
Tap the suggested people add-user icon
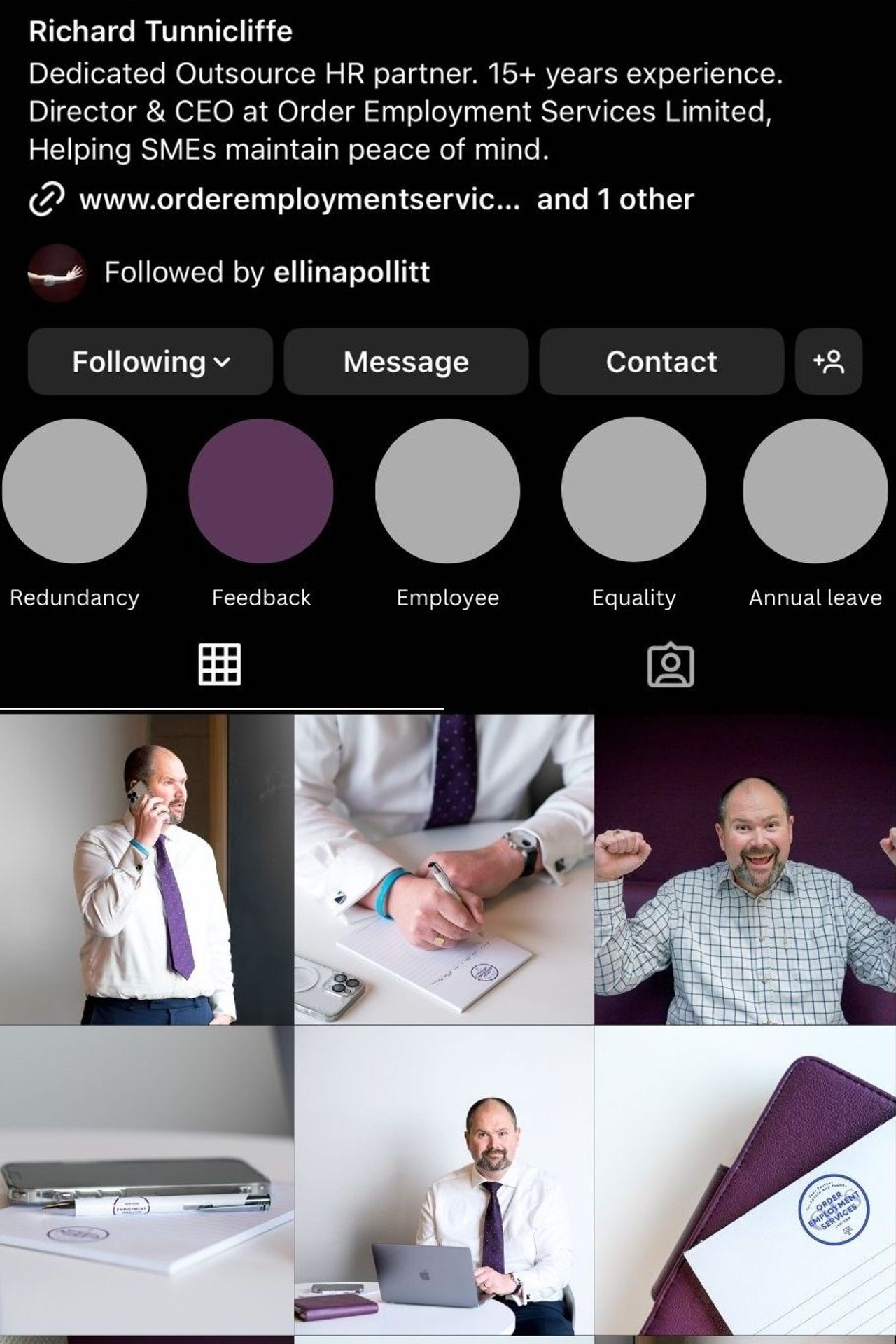(828, 362)
